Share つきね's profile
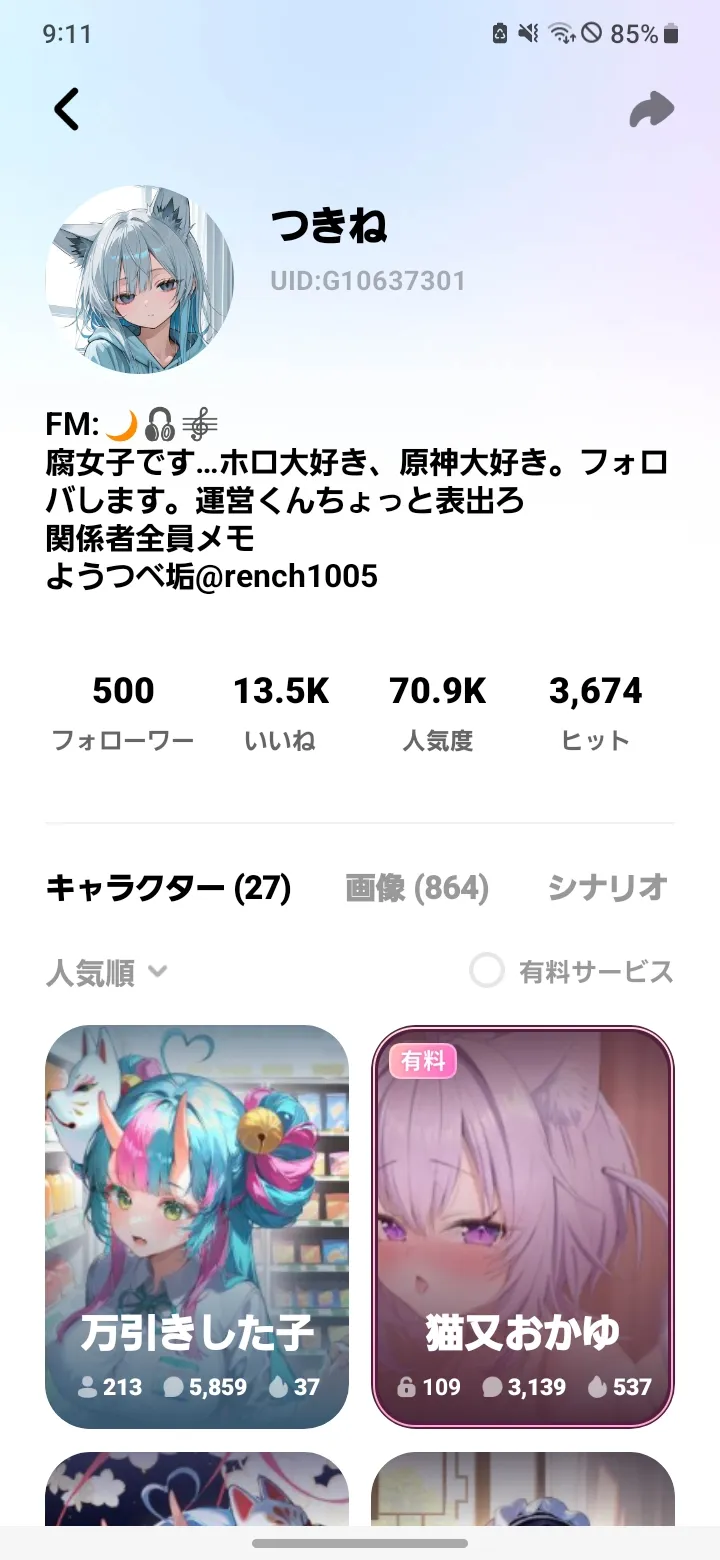The height and width of the screenshot is (1560, 720). click(652, 110)
